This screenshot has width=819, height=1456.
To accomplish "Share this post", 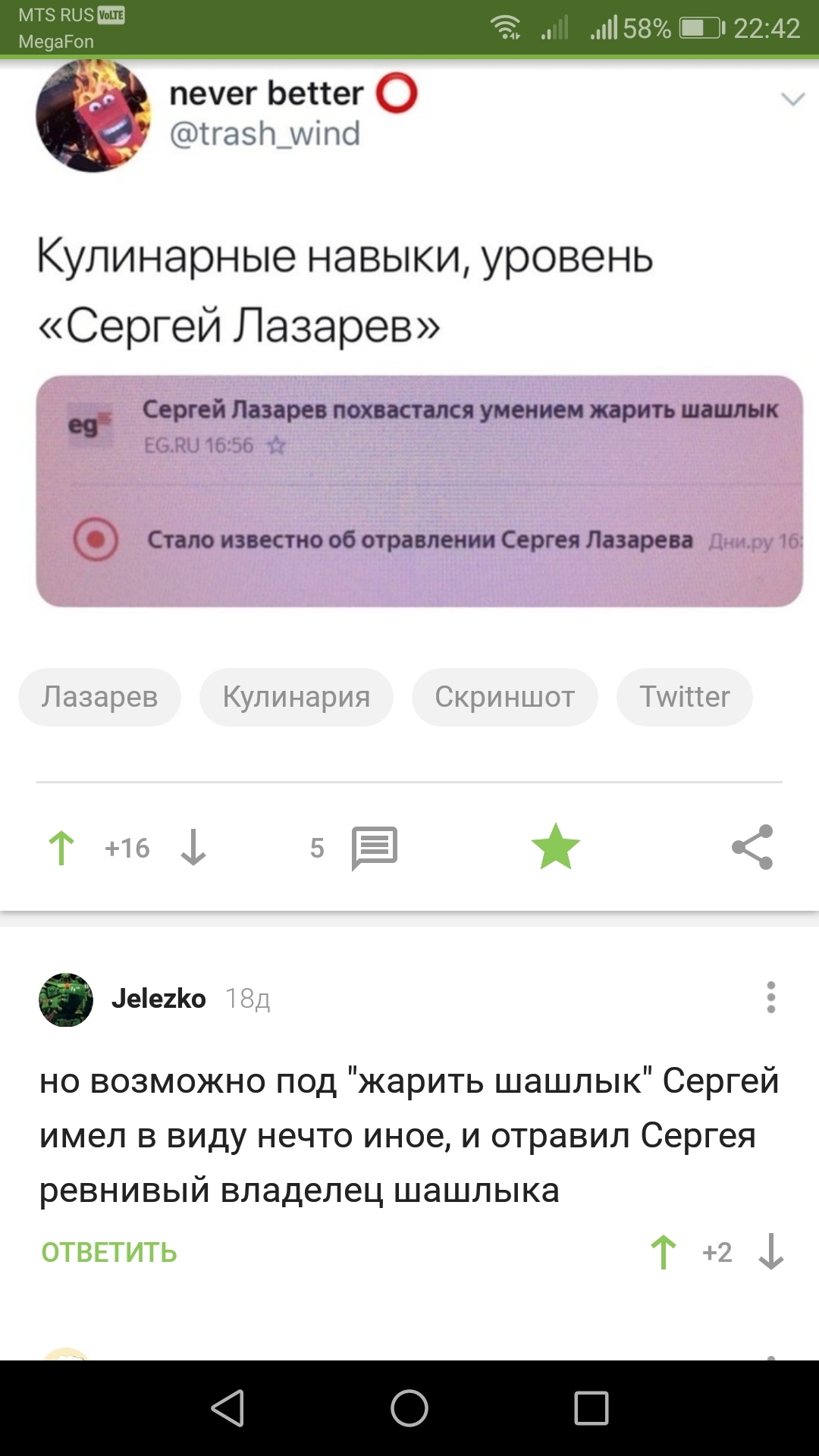I will point(752,847).
